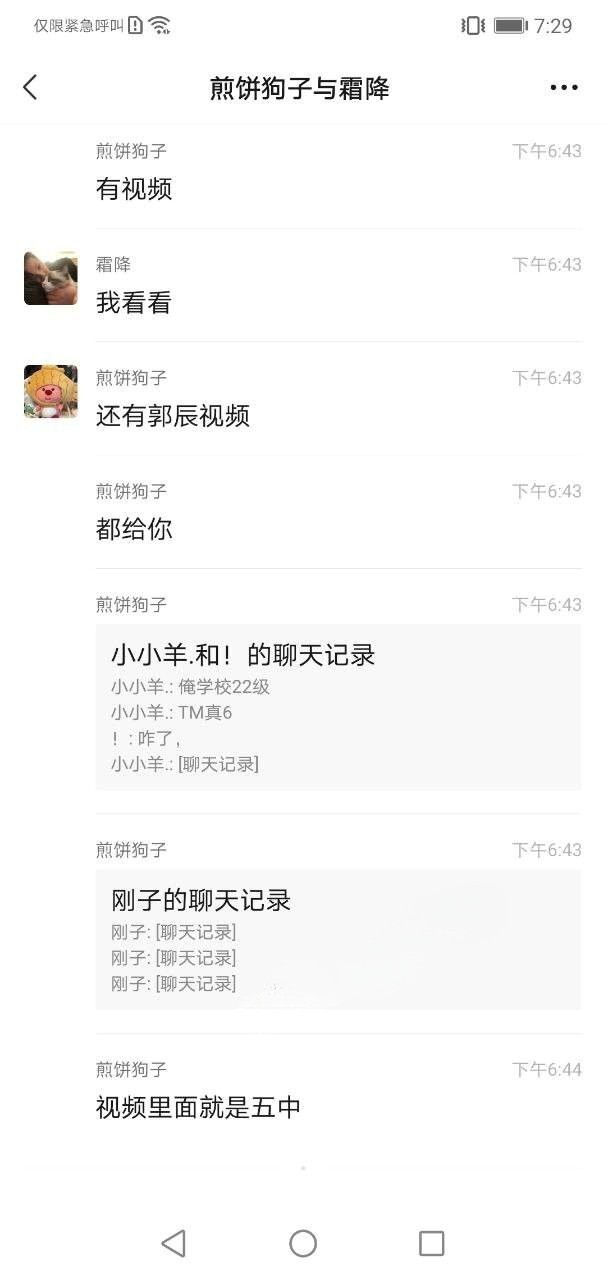Open 刚子的聊天记录 card
This screenshot has height=1280, width=606.
click(338, 939)
